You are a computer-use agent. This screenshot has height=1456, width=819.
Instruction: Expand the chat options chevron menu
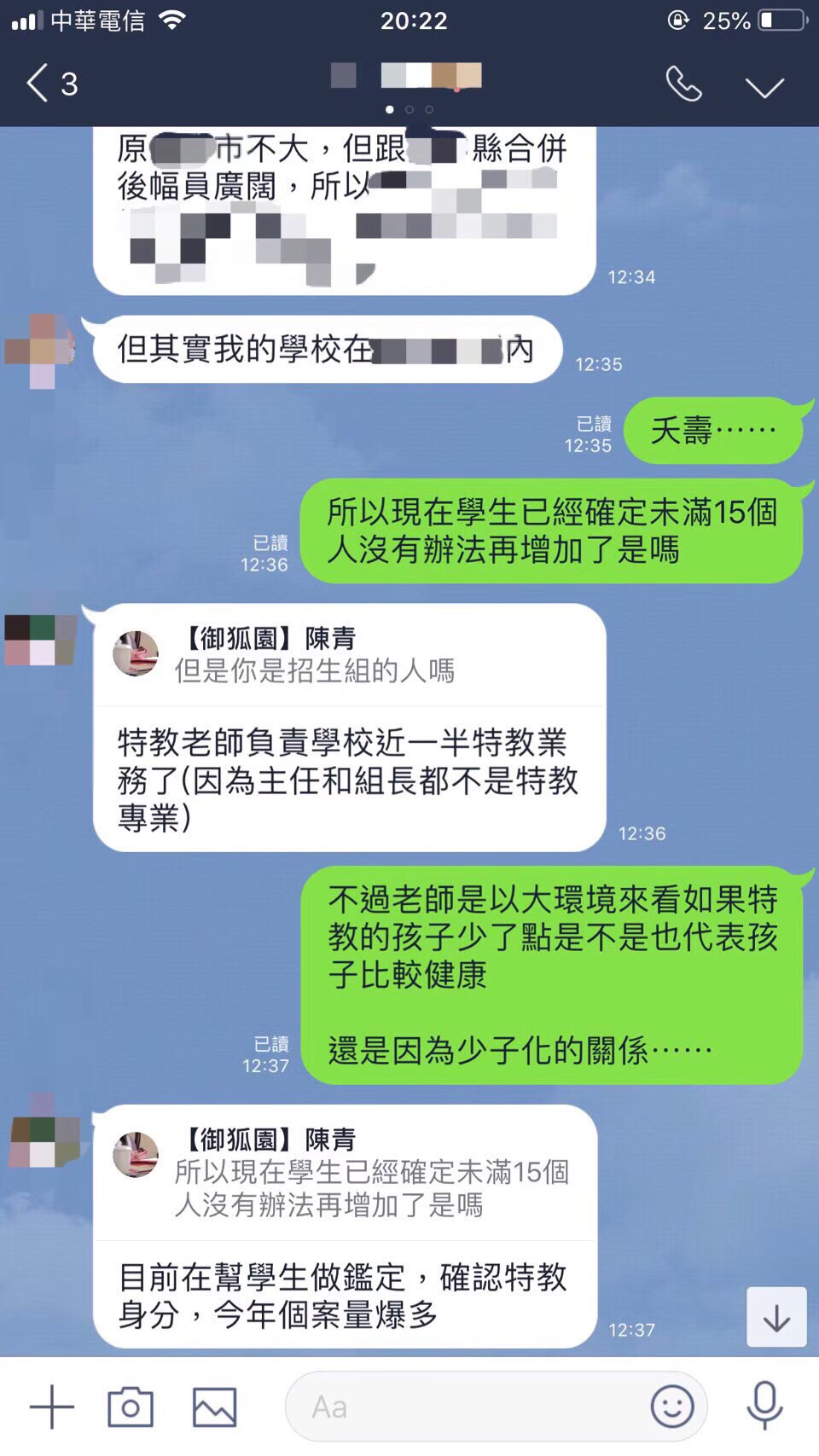click(x=764, y=87)
